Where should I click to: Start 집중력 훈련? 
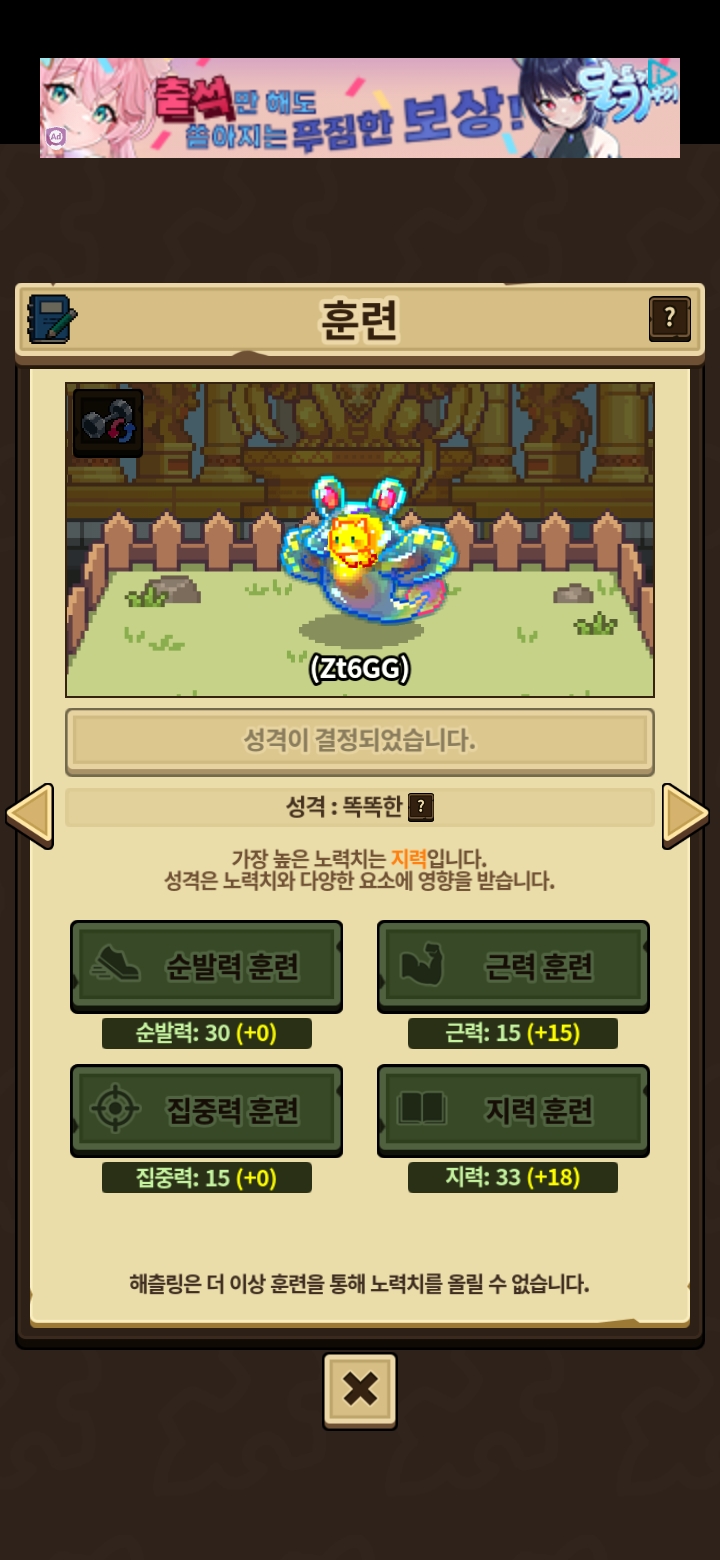(206, 1110)
